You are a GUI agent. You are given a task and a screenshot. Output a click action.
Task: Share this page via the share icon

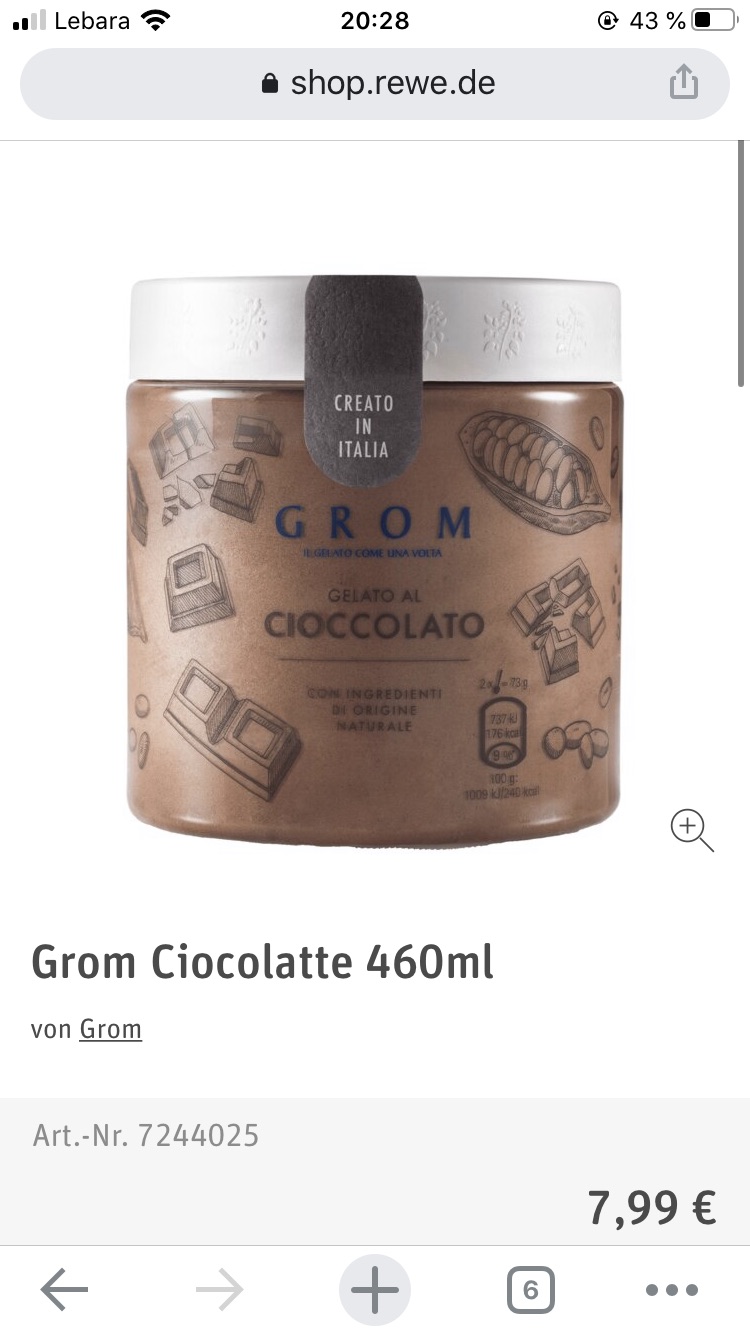684,82
